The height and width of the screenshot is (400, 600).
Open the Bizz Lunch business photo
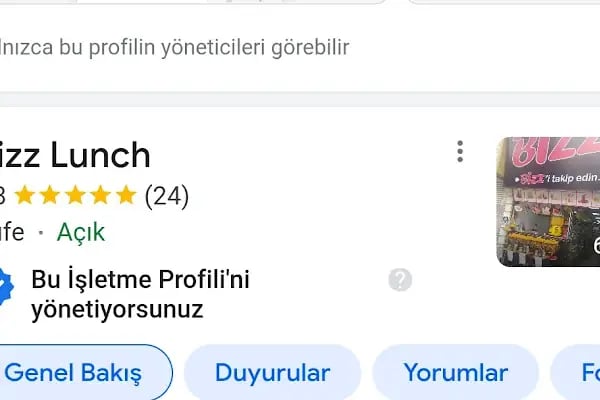click(x=548, y=202)
